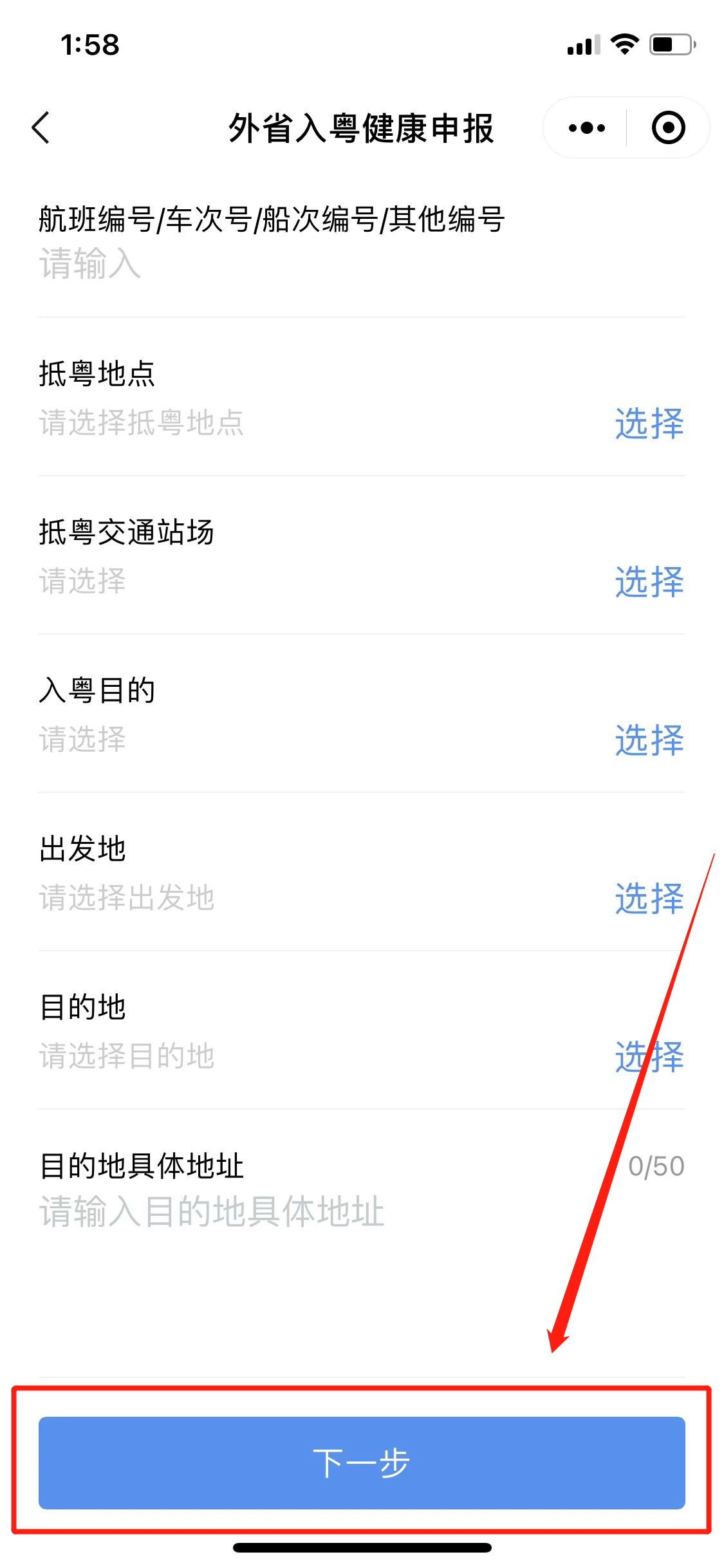Open the mini program more options menu

[x=586, y=128]
